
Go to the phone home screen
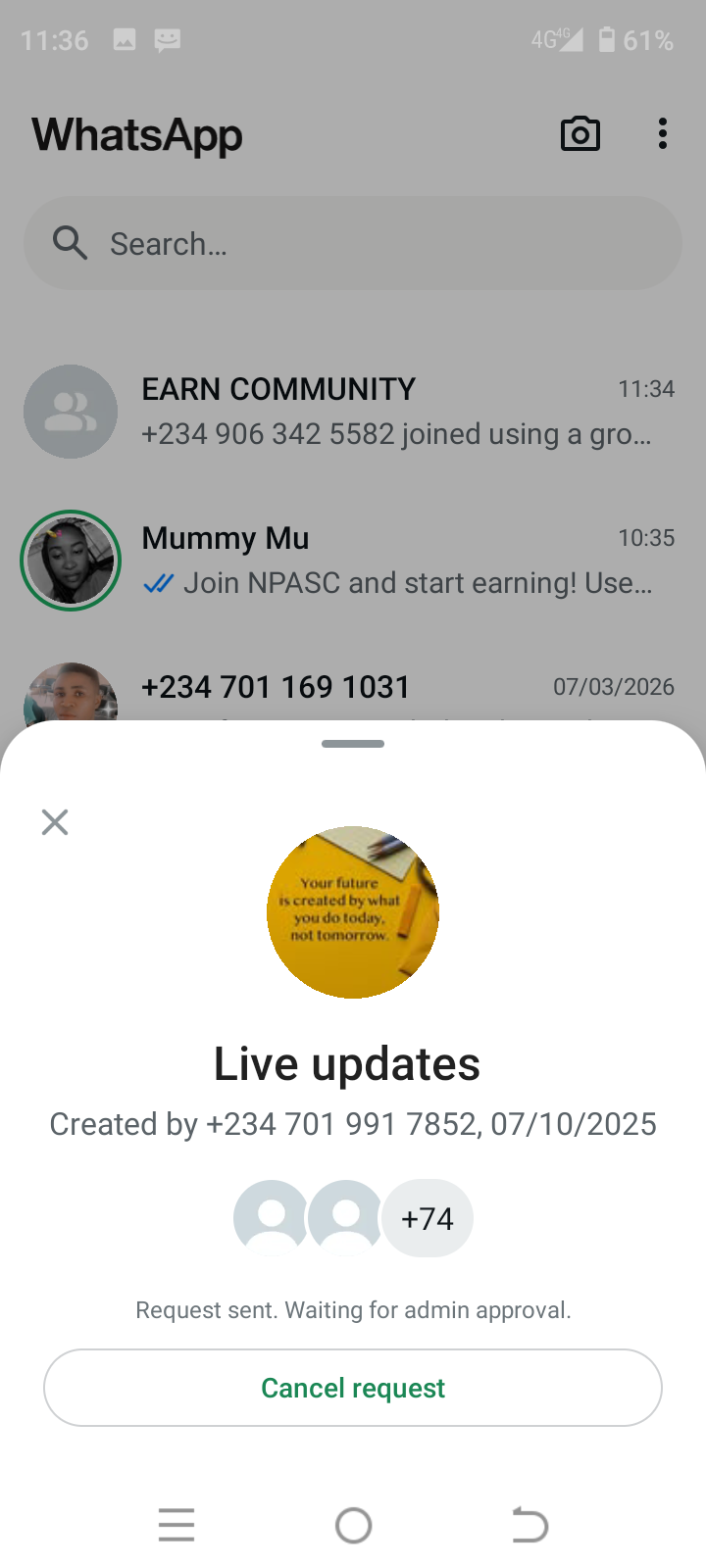[353, 1525]
